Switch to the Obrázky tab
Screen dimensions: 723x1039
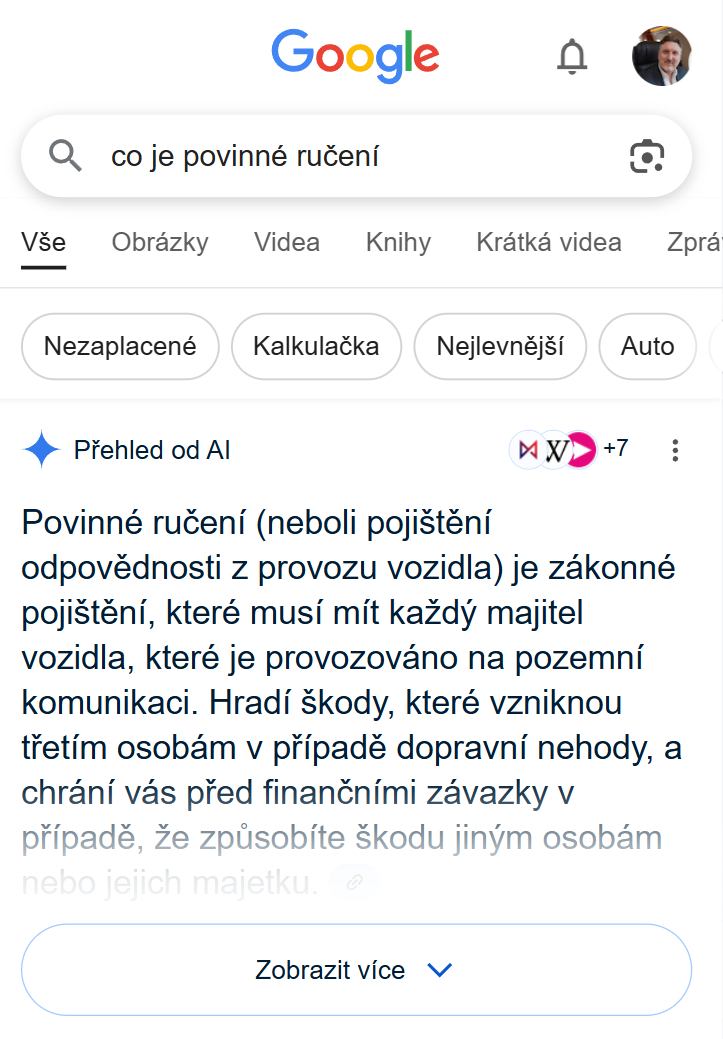(160, 242)
